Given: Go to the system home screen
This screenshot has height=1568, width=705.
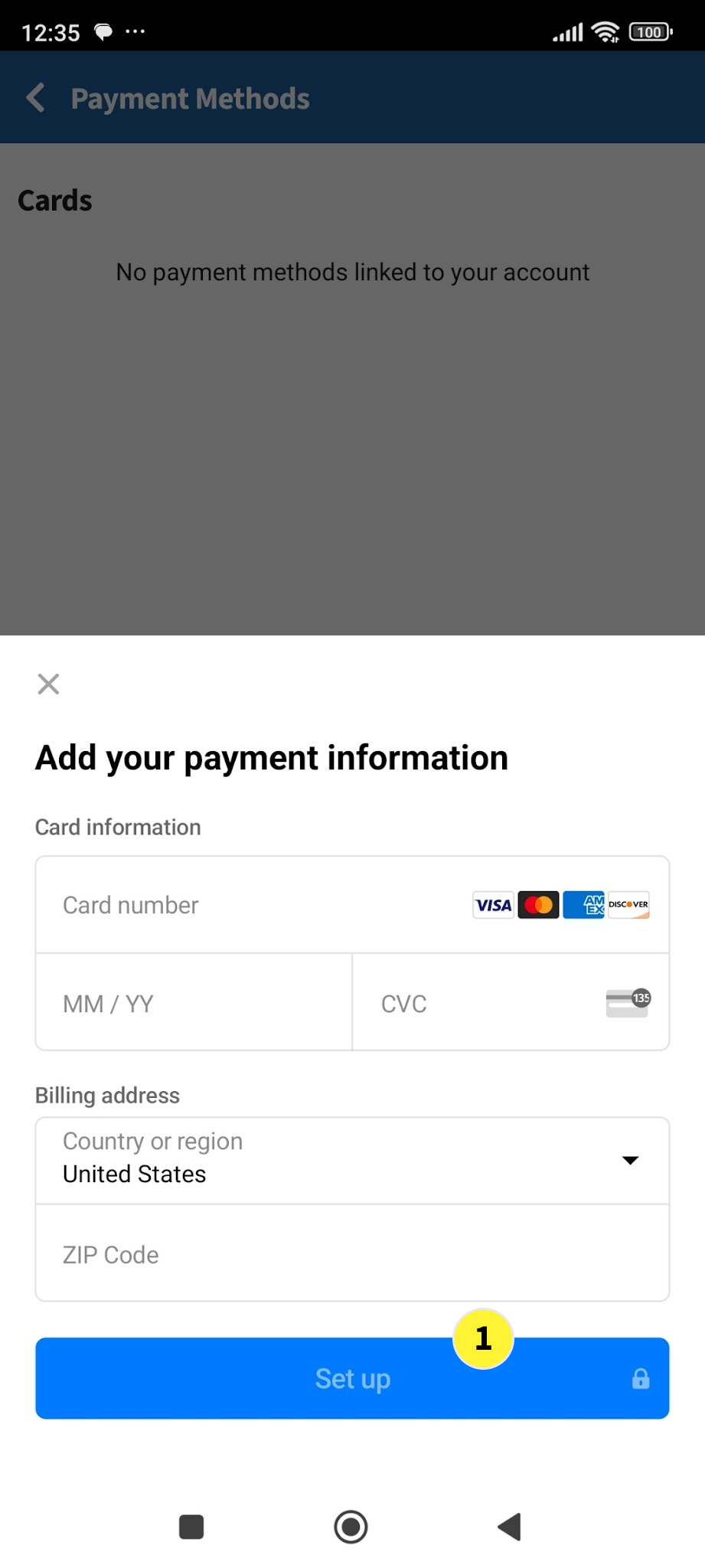Looking at the screenshot, I should pyautogui.click(x=351, y=1527).
